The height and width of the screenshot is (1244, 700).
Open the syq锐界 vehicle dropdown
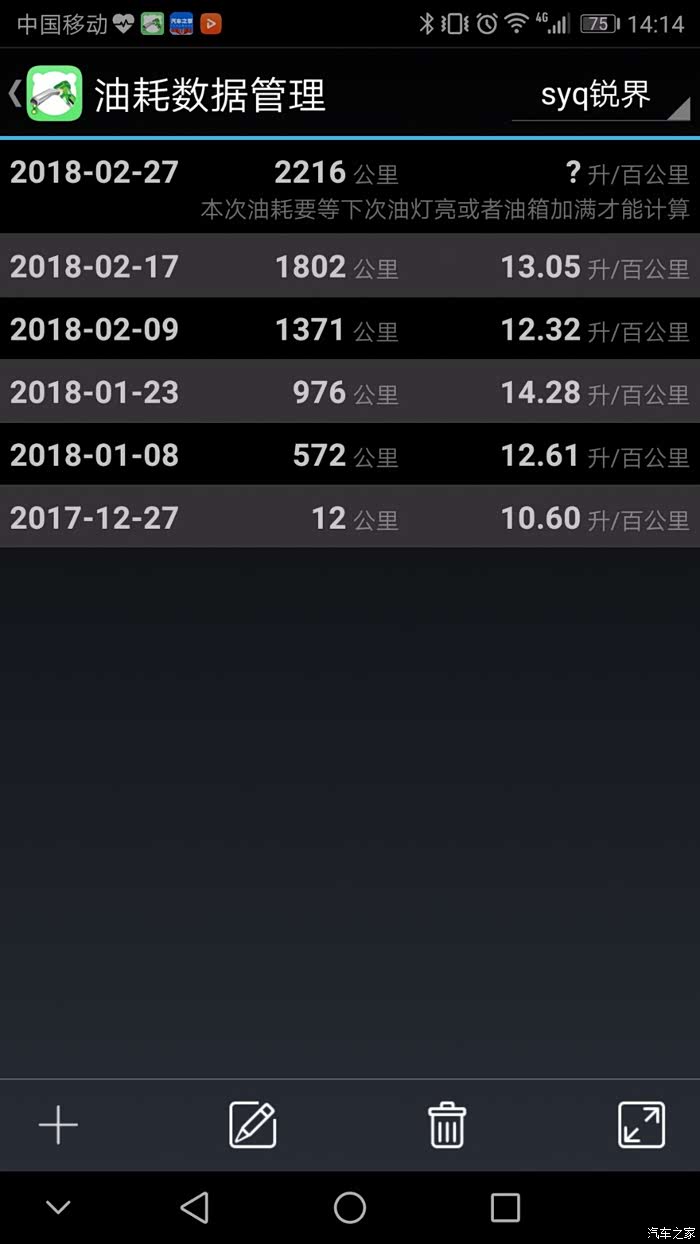[600, 96]
